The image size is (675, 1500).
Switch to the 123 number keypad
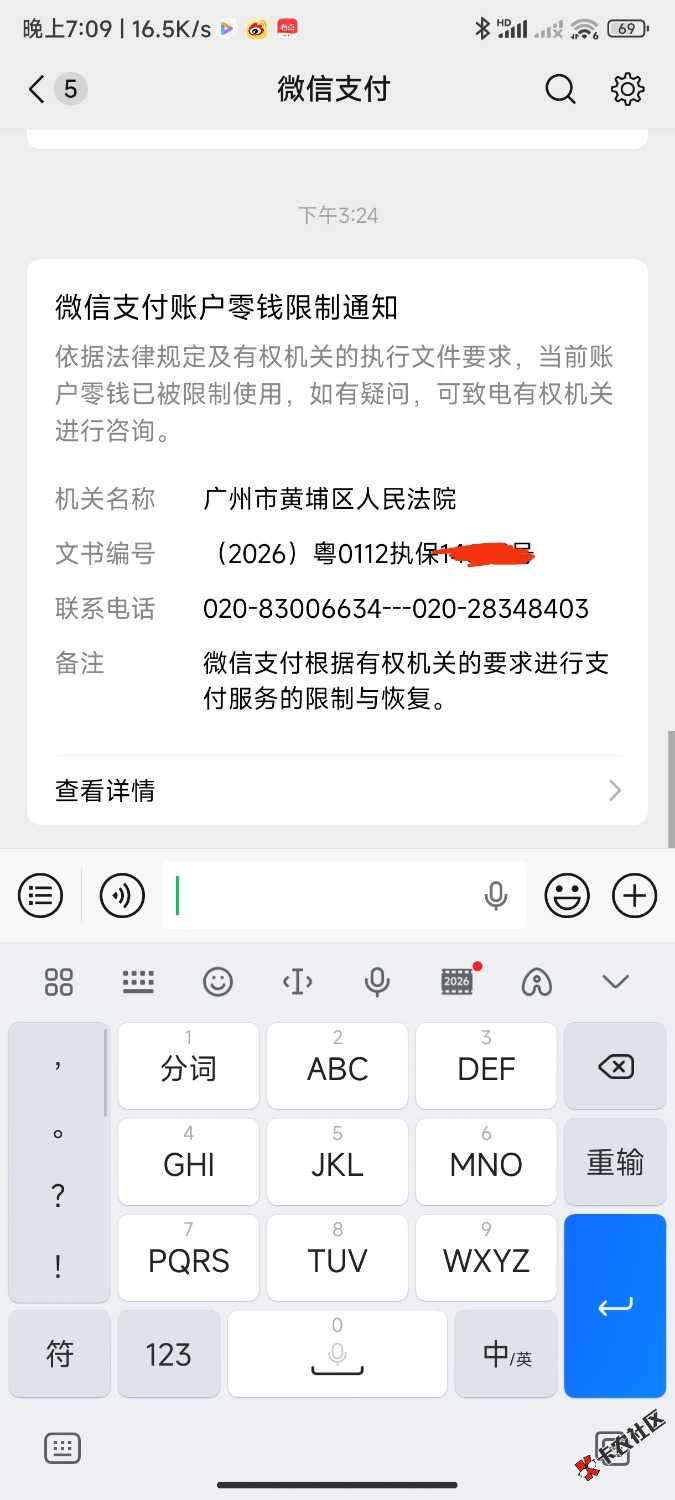[x=168, y=1354]
